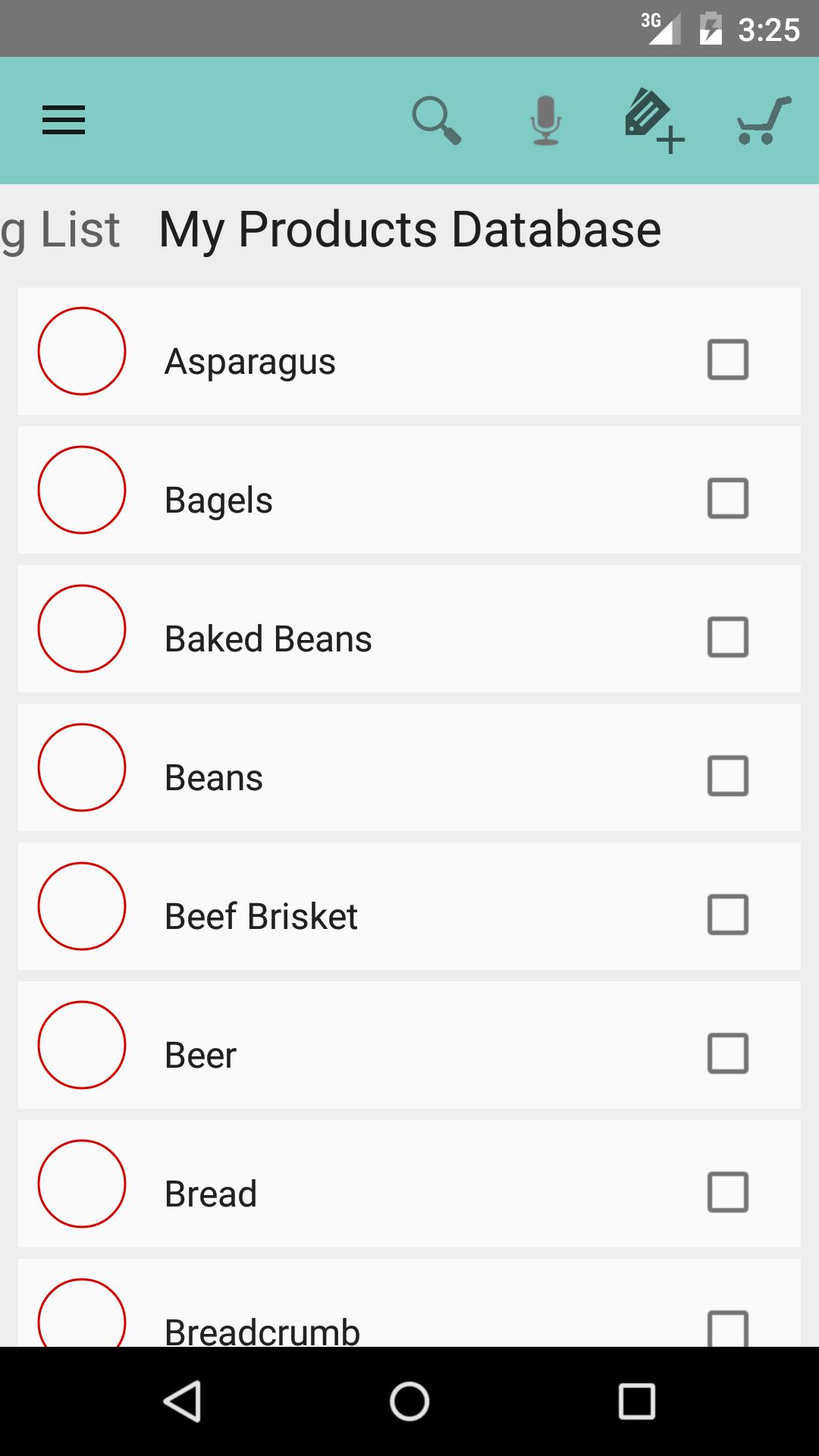Toggle the checkbox for Beans
819x1456 pixels.
click(x=727, y=775)
